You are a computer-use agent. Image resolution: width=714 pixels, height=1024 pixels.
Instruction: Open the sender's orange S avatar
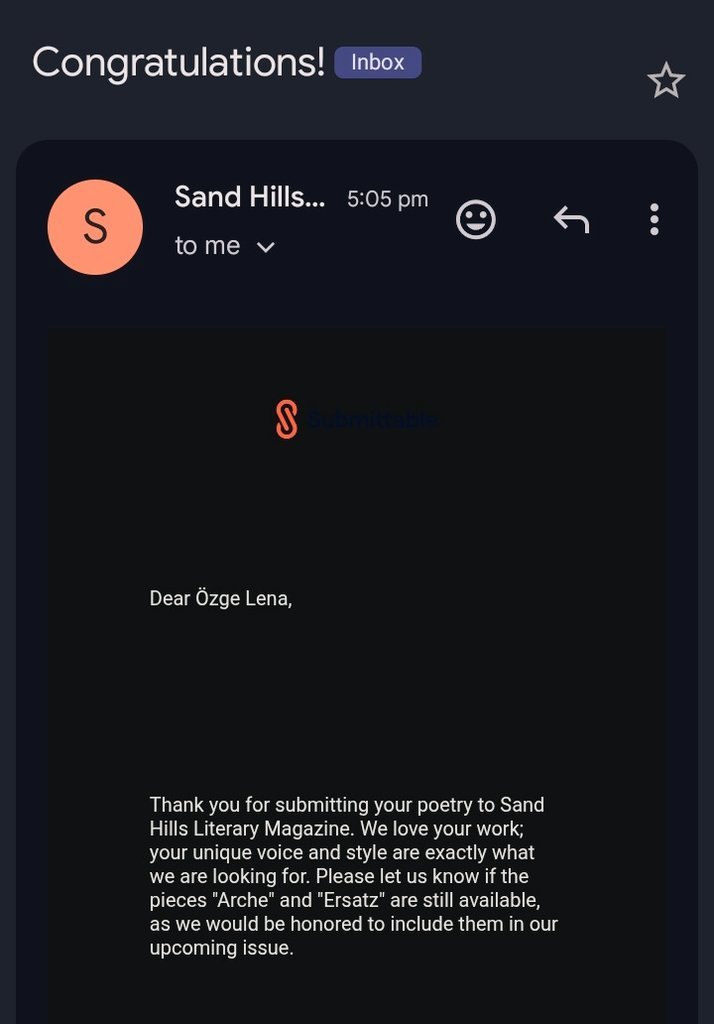click(x=95, y=227)
